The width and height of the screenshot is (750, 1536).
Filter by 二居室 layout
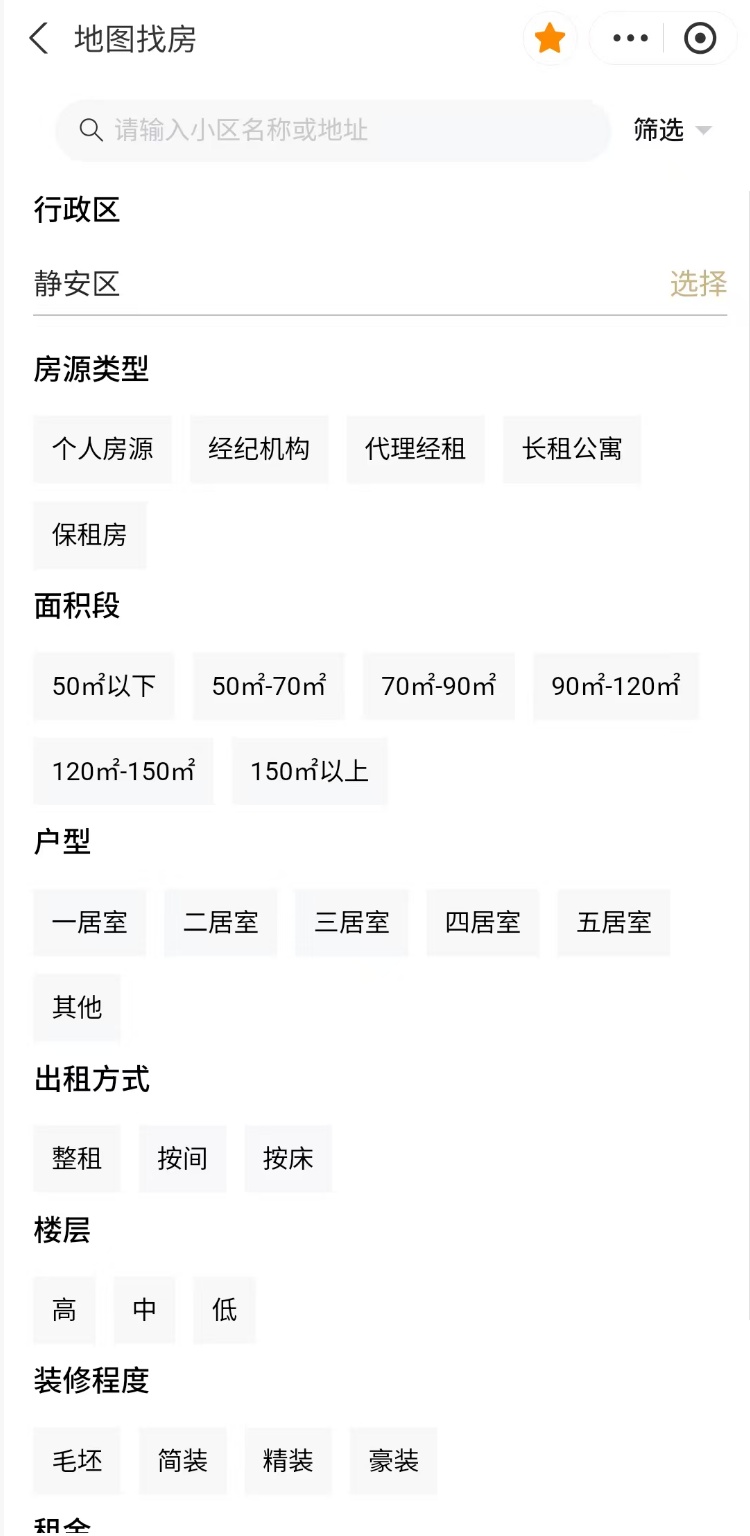point(221,922)
